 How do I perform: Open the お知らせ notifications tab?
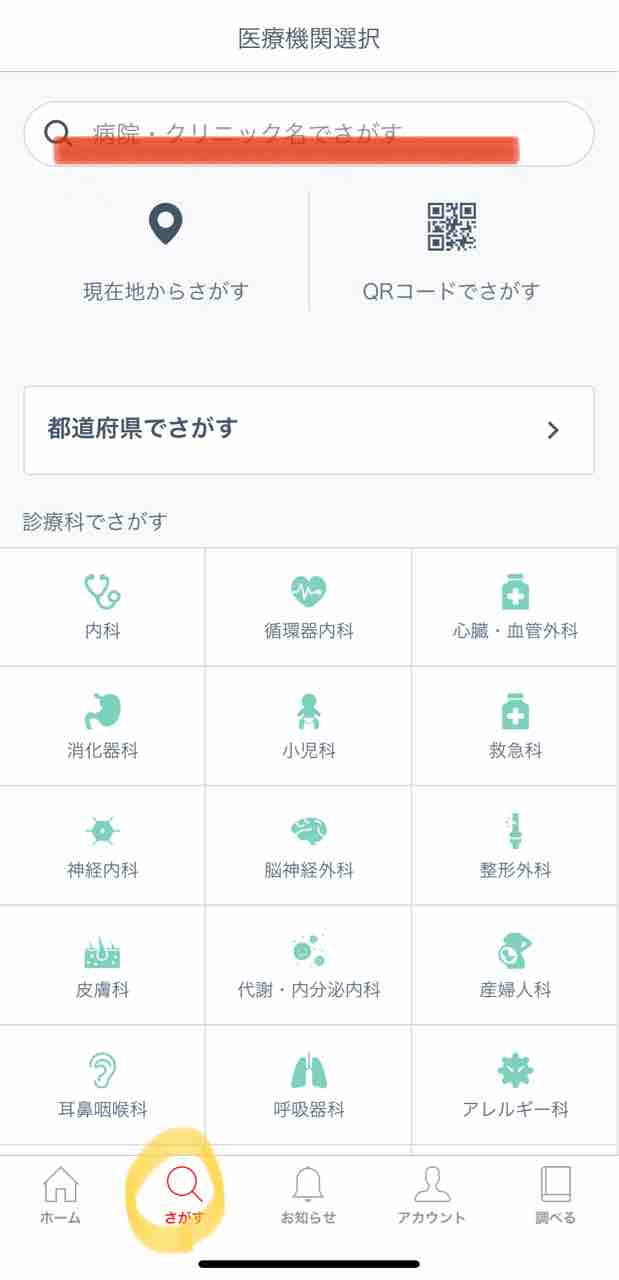(308, 1196)
